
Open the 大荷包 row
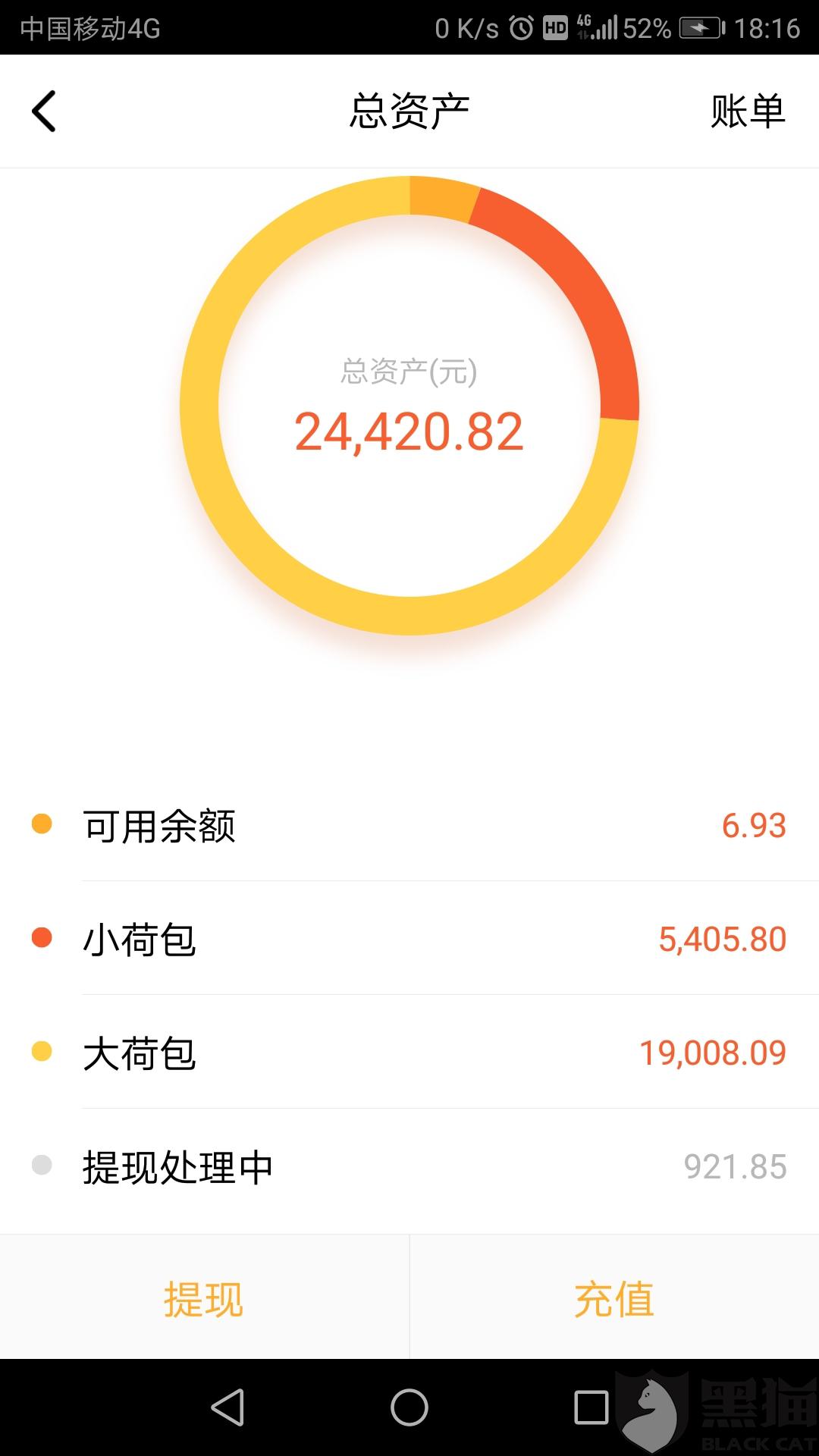(x=409, y=1053)
